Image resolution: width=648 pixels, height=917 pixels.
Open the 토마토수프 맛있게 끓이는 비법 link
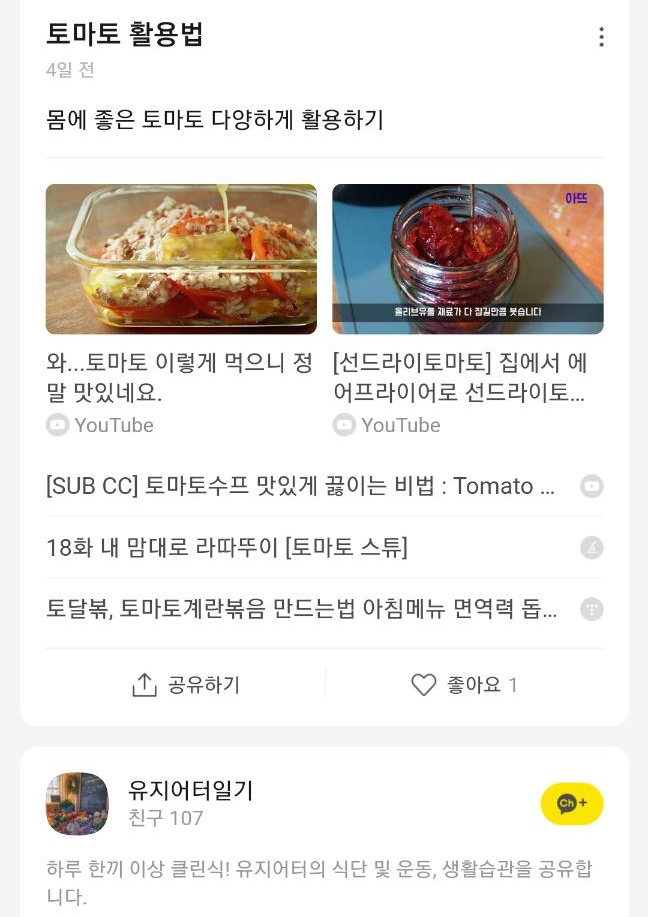tap(300, 486)
